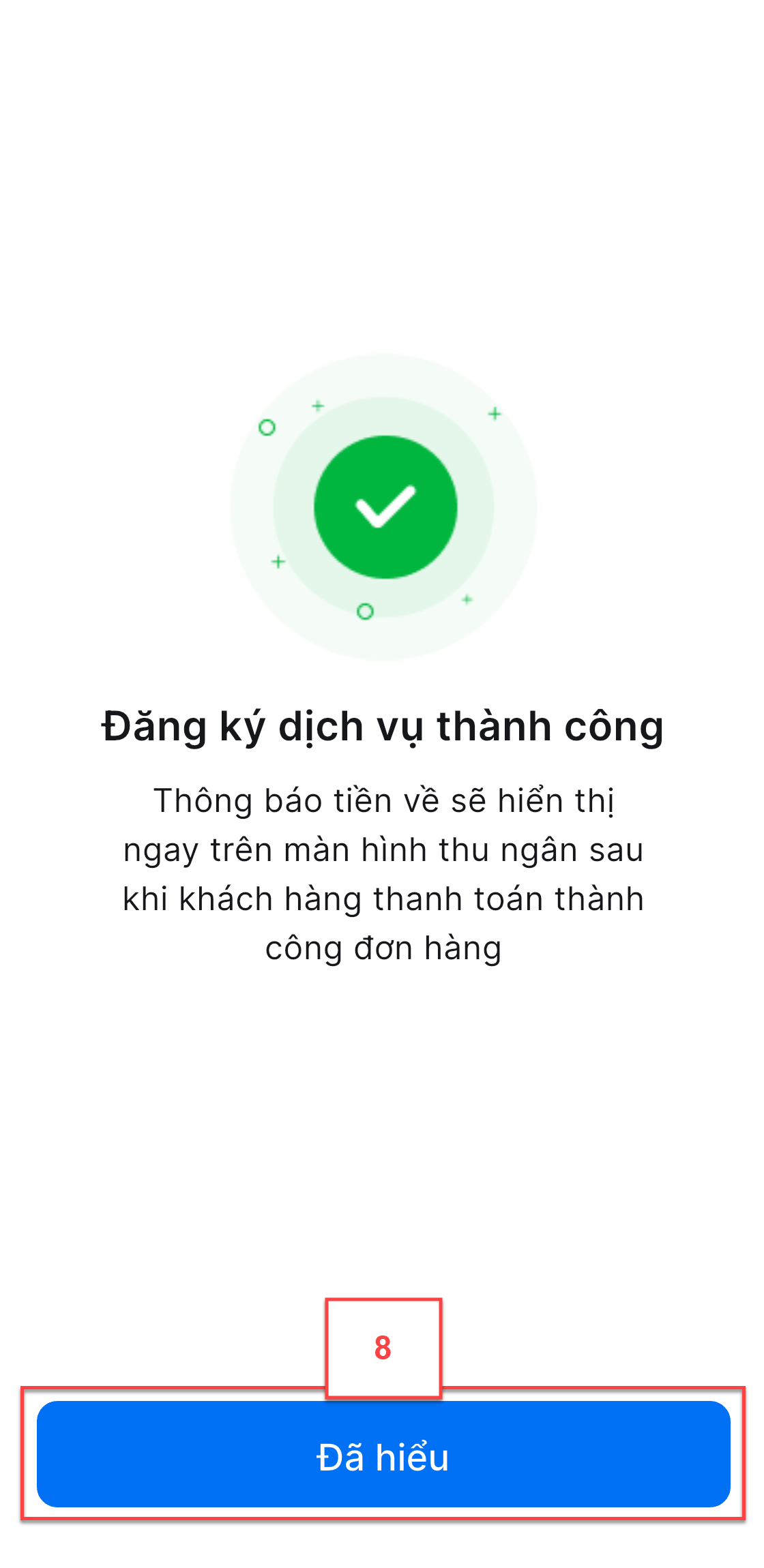Viewport: 764px width, 1568px height.
Task: Tap the Đã hiểu button
Action: [x=383, y=1455]
